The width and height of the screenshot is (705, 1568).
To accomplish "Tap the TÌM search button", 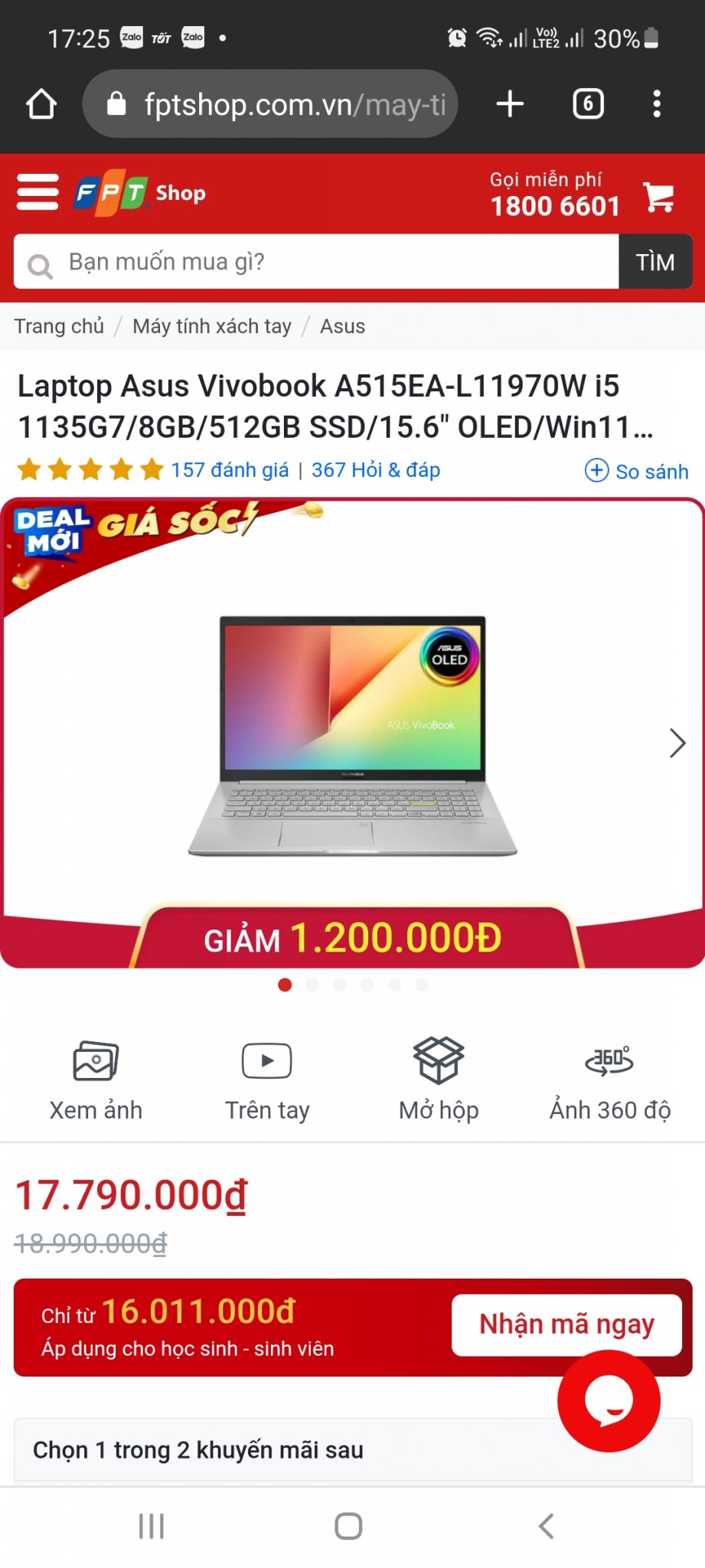I will tap(655, 262).
